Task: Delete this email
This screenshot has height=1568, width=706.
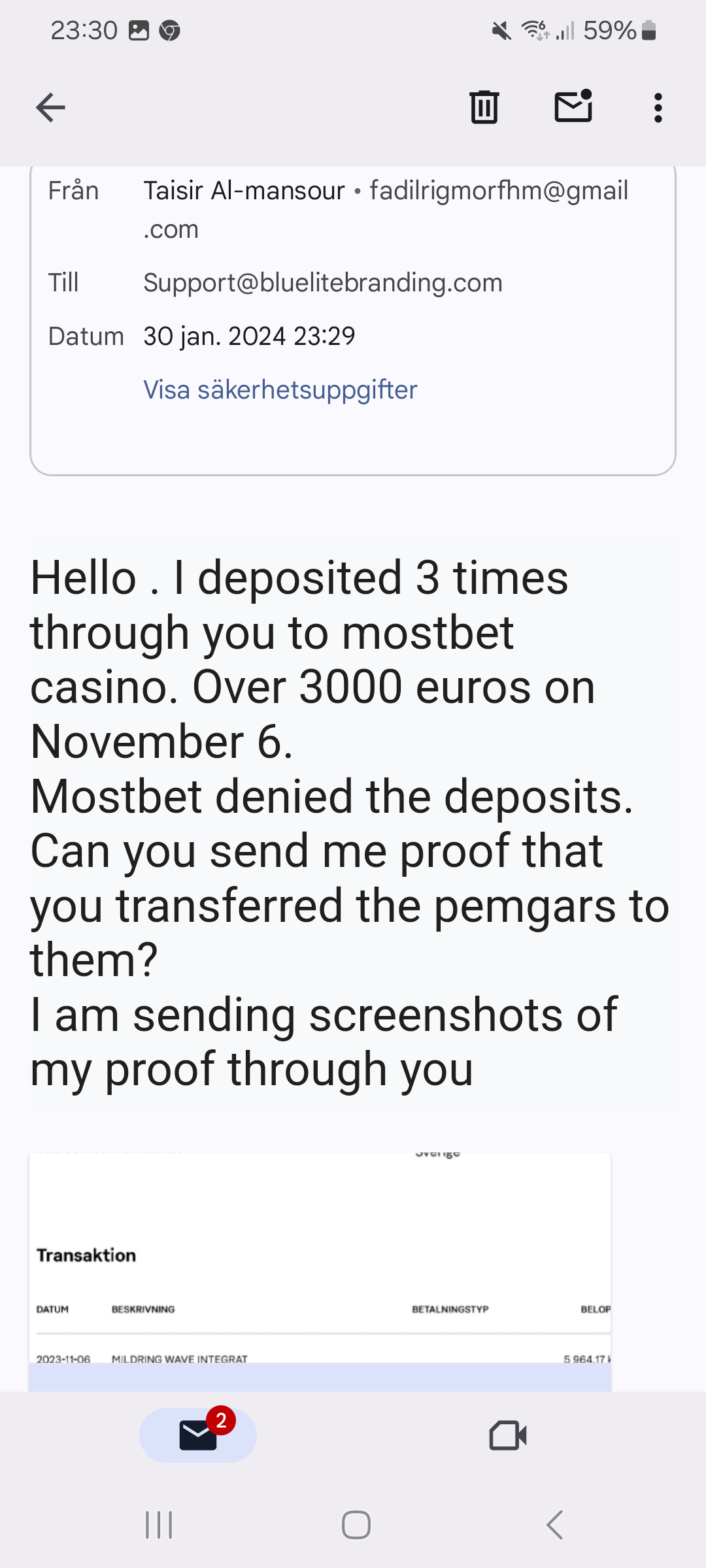Action: (484, 107)
